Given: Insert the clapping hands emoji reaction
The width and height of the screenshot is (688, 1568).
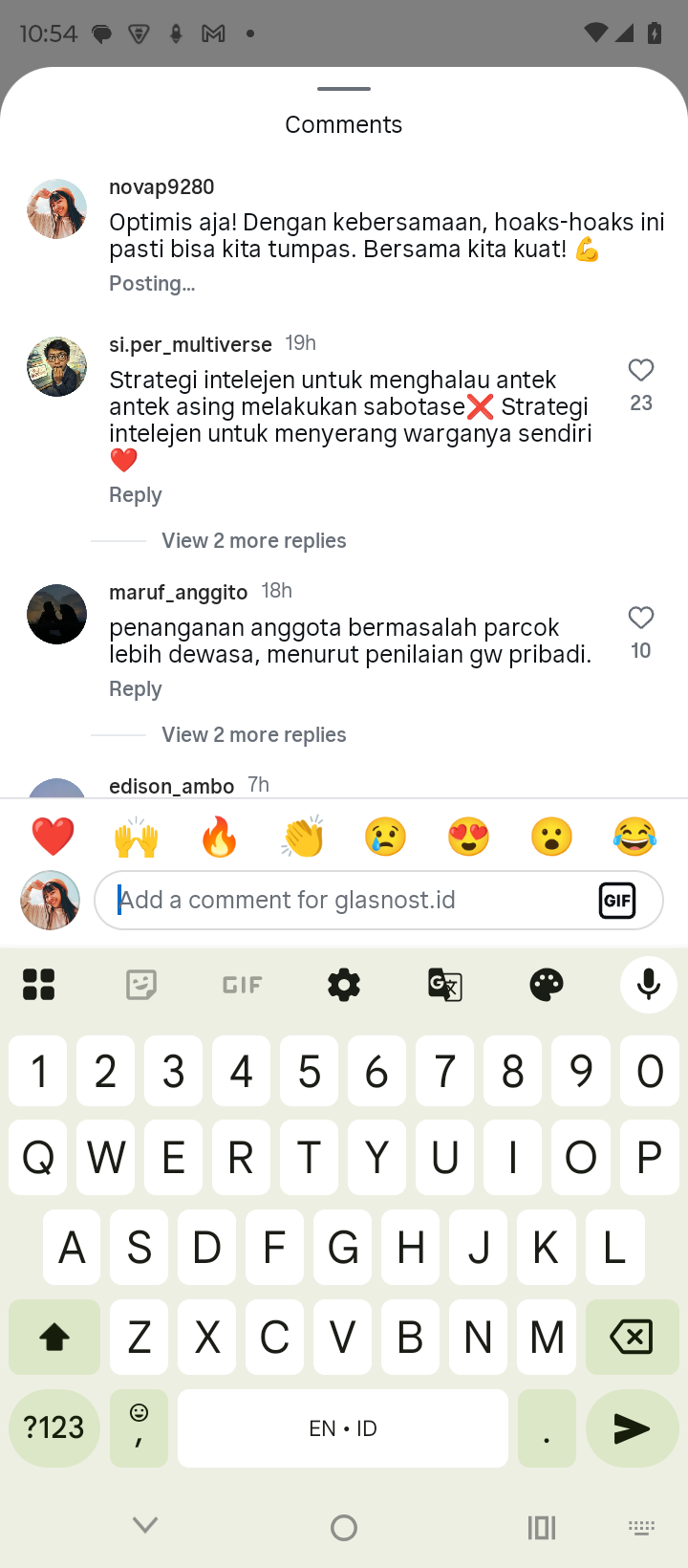Looking at the screenshot, I should (x=303, y=838).
